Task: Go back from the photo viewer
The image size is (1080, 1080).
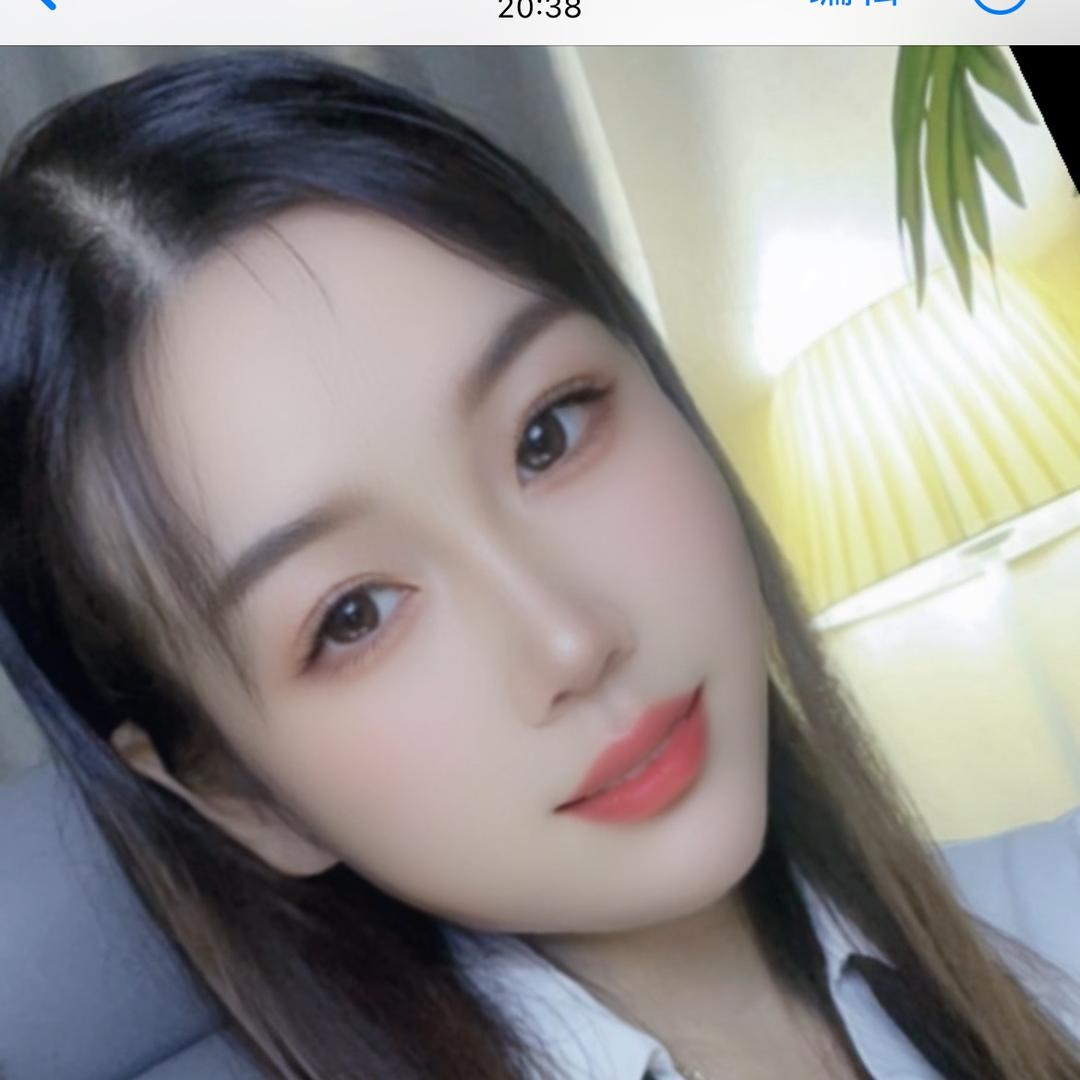Action: point(45,4)
